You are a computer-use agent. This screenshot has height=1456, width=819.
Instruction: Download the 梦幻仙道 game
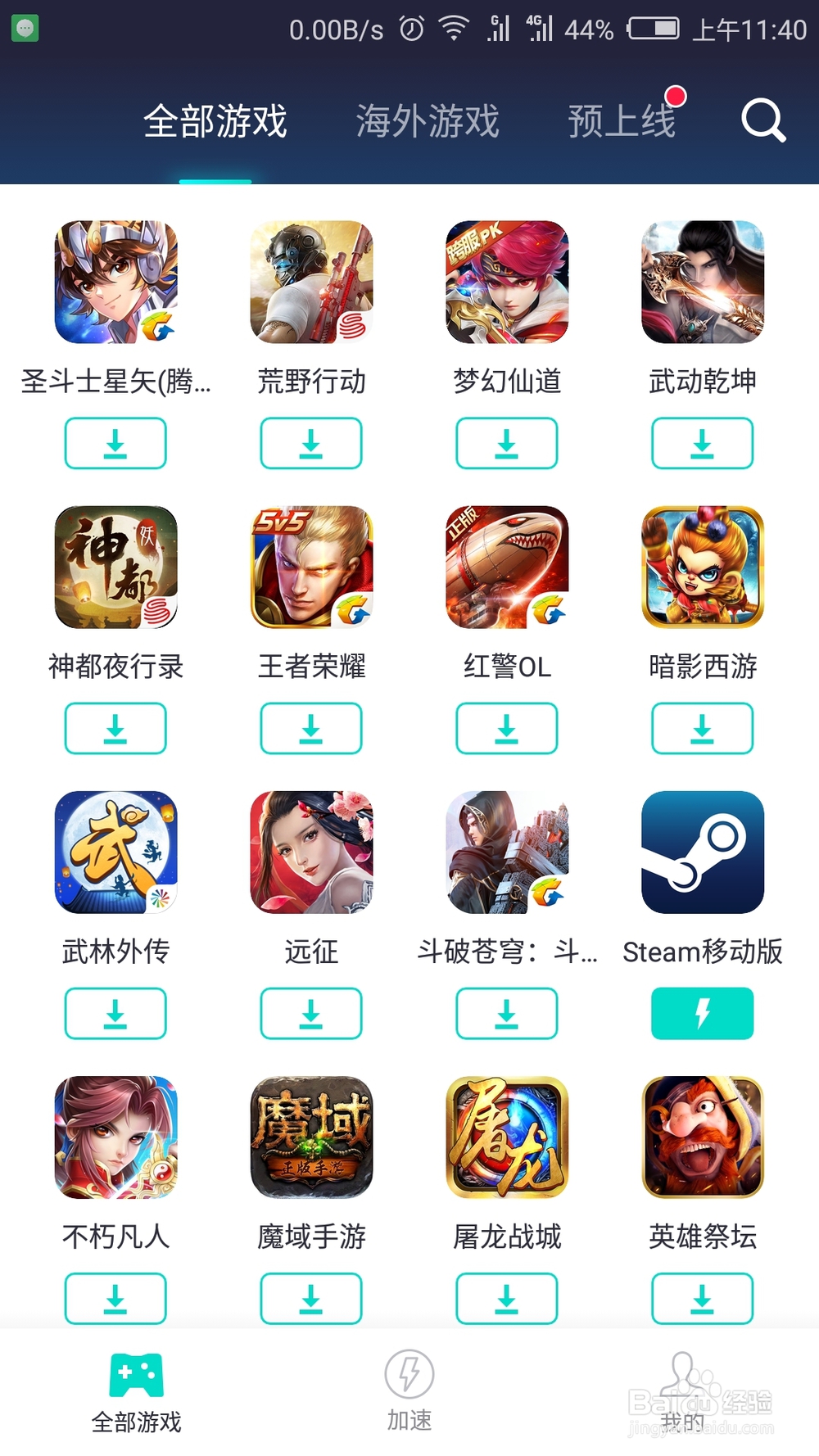(506, 442)
